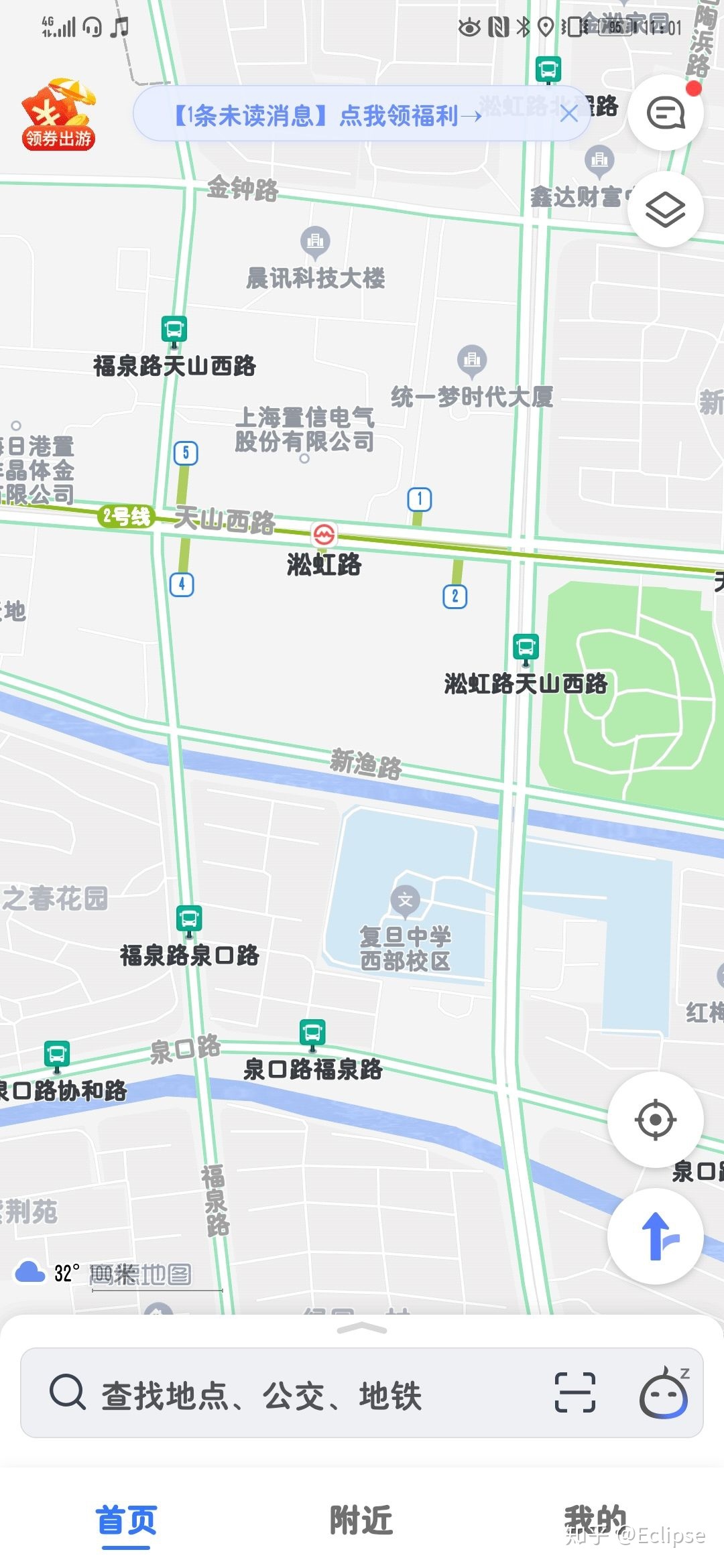
Task: Switch to the 我的 tab
Action: click(x=595, y=1518)
